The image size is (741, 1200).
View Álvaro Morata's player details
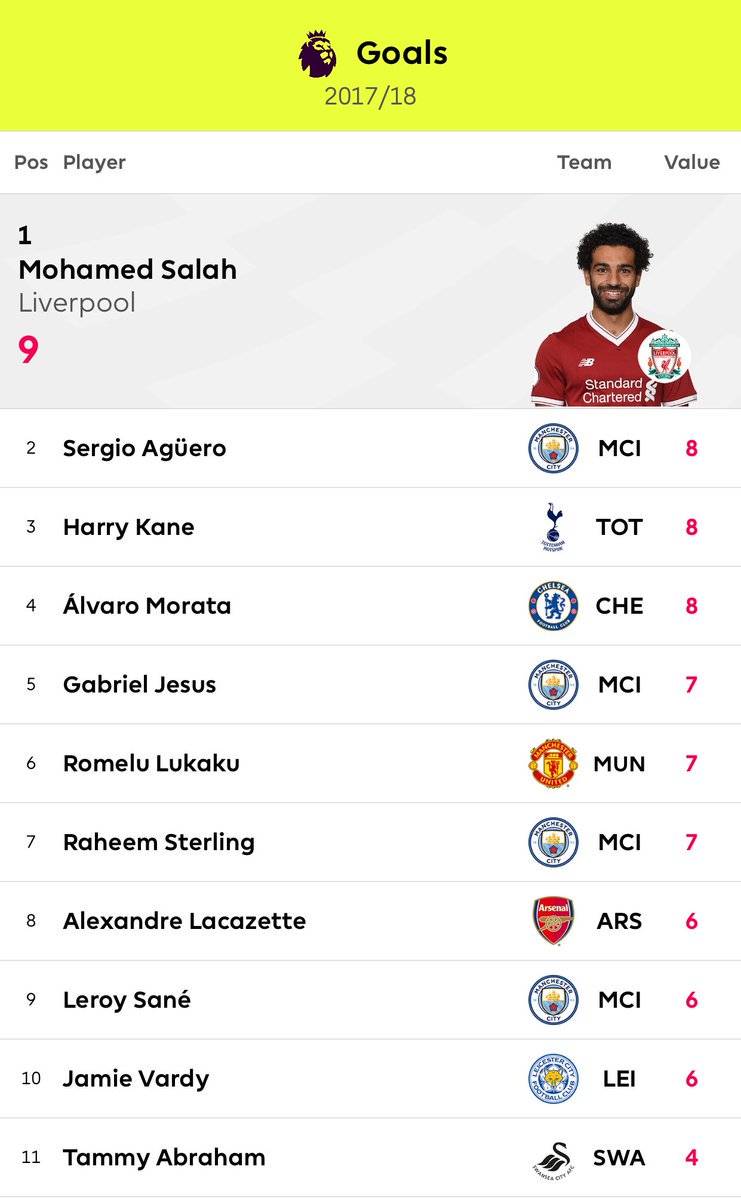pos(370,606)
